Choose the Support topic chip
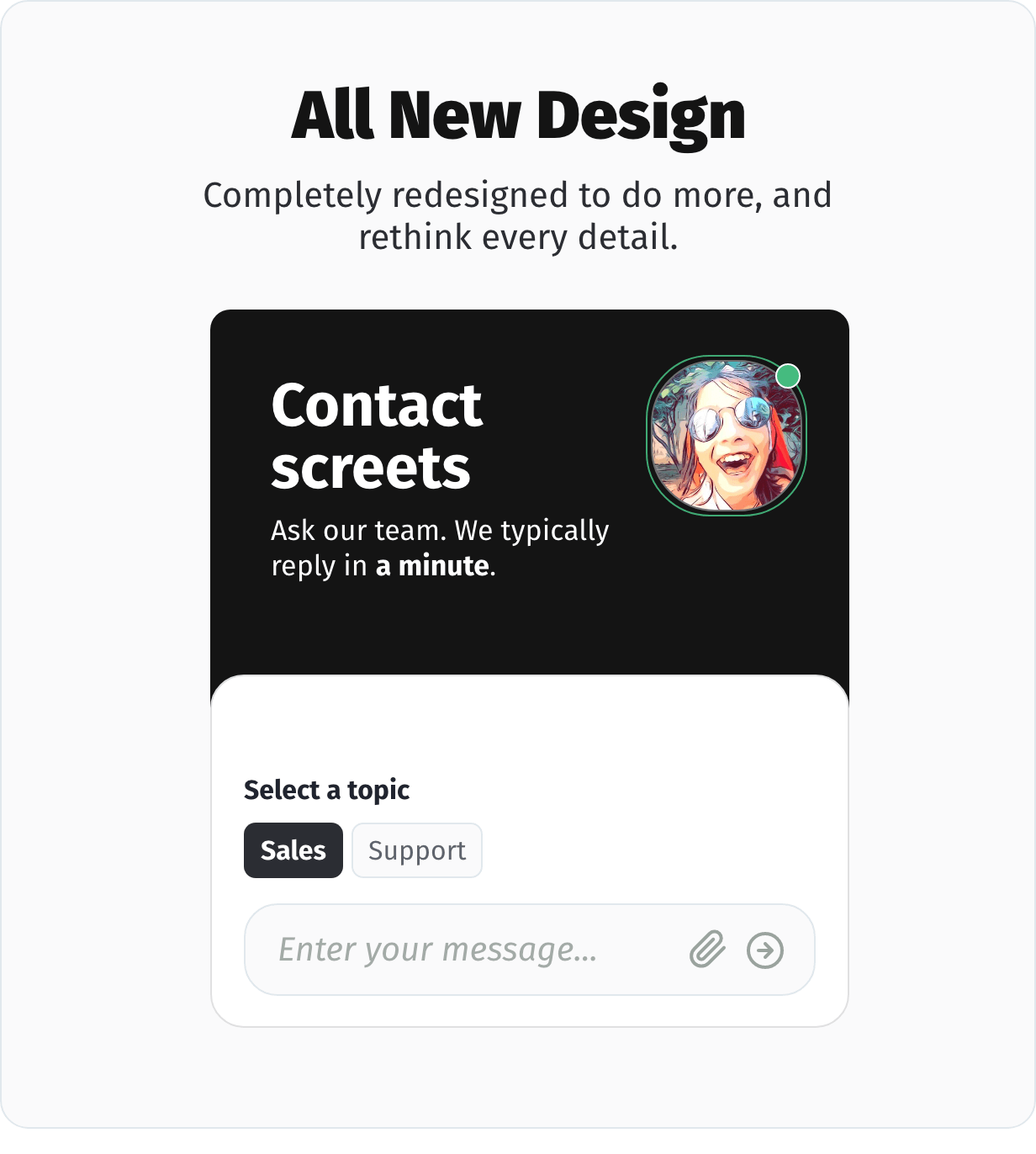1036x1154 pixels. [417, 850]
